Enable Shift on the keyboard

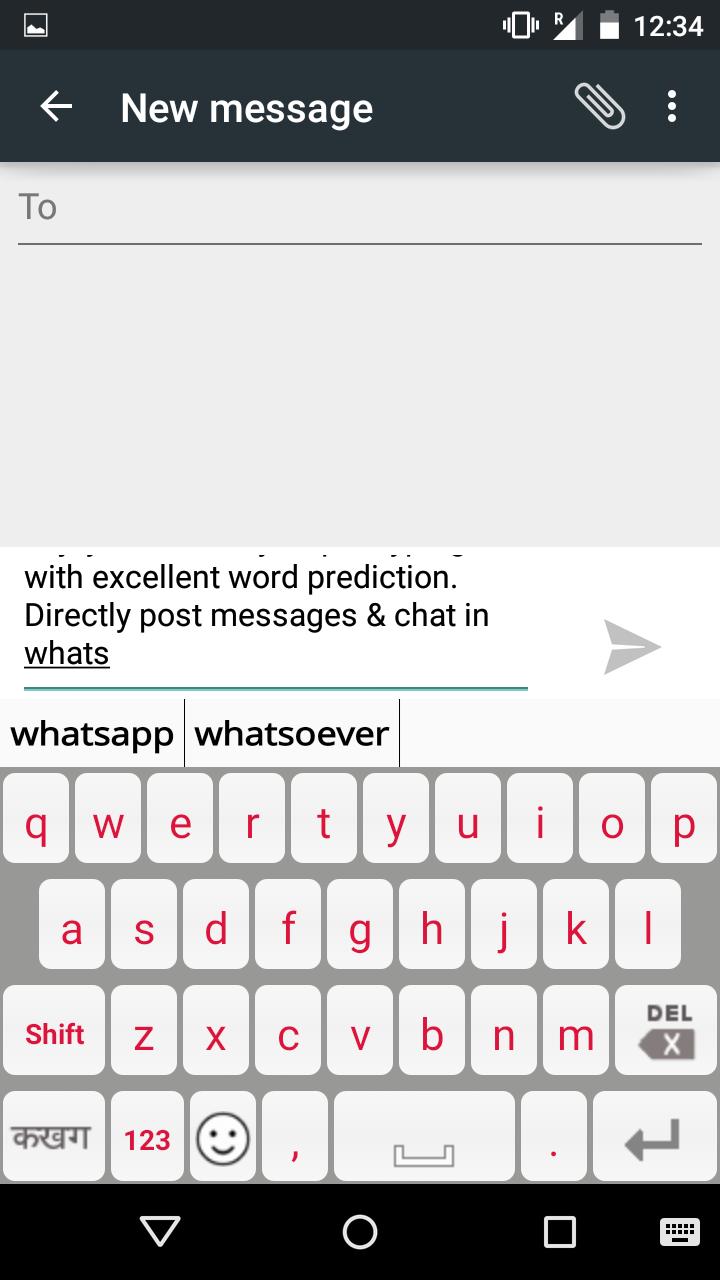pyautogui.click(x=54, y=1034)
